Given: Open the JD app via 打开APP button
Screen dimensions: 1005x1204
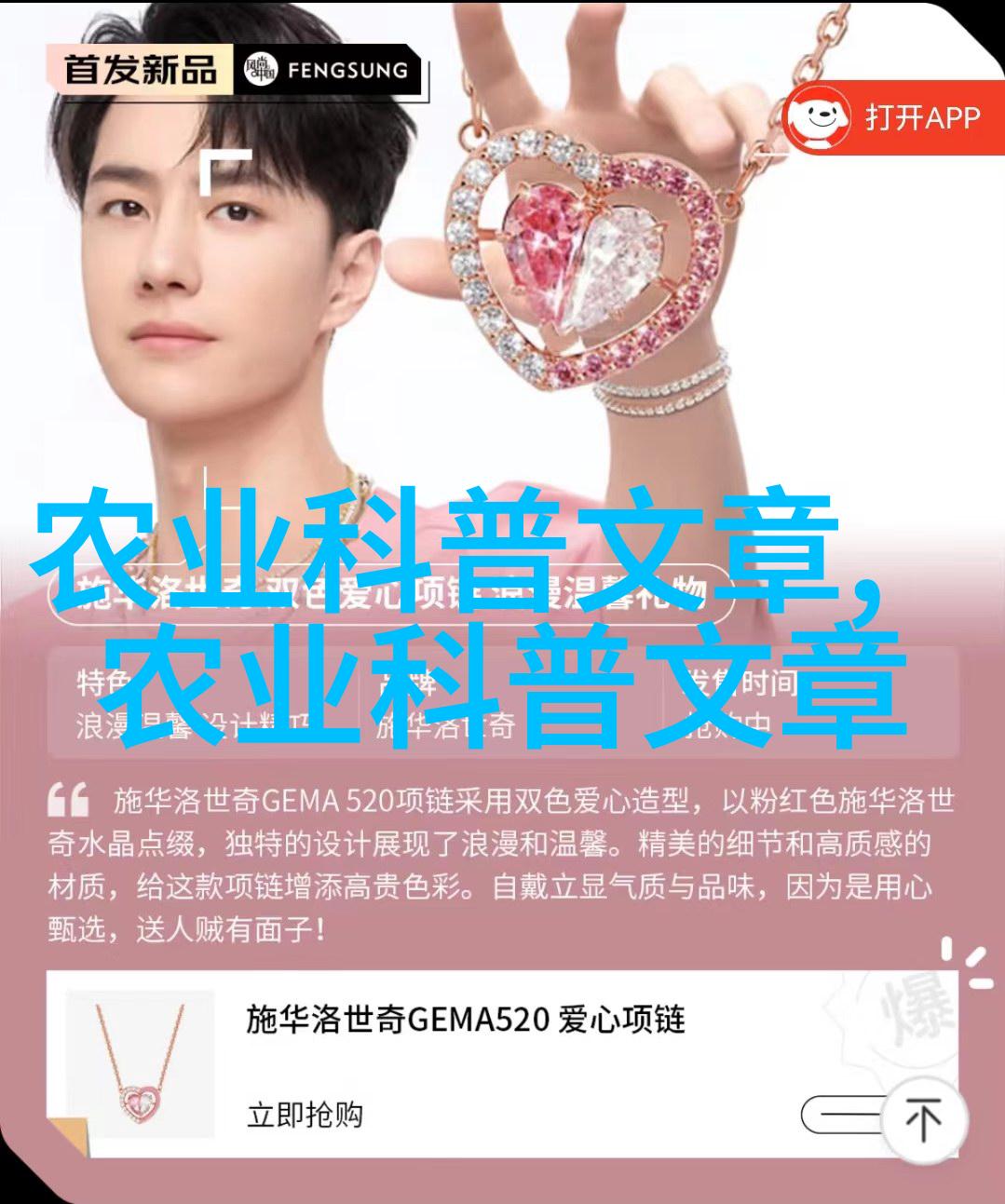Looking at the screenshot, I should click(x=892, y=117).
